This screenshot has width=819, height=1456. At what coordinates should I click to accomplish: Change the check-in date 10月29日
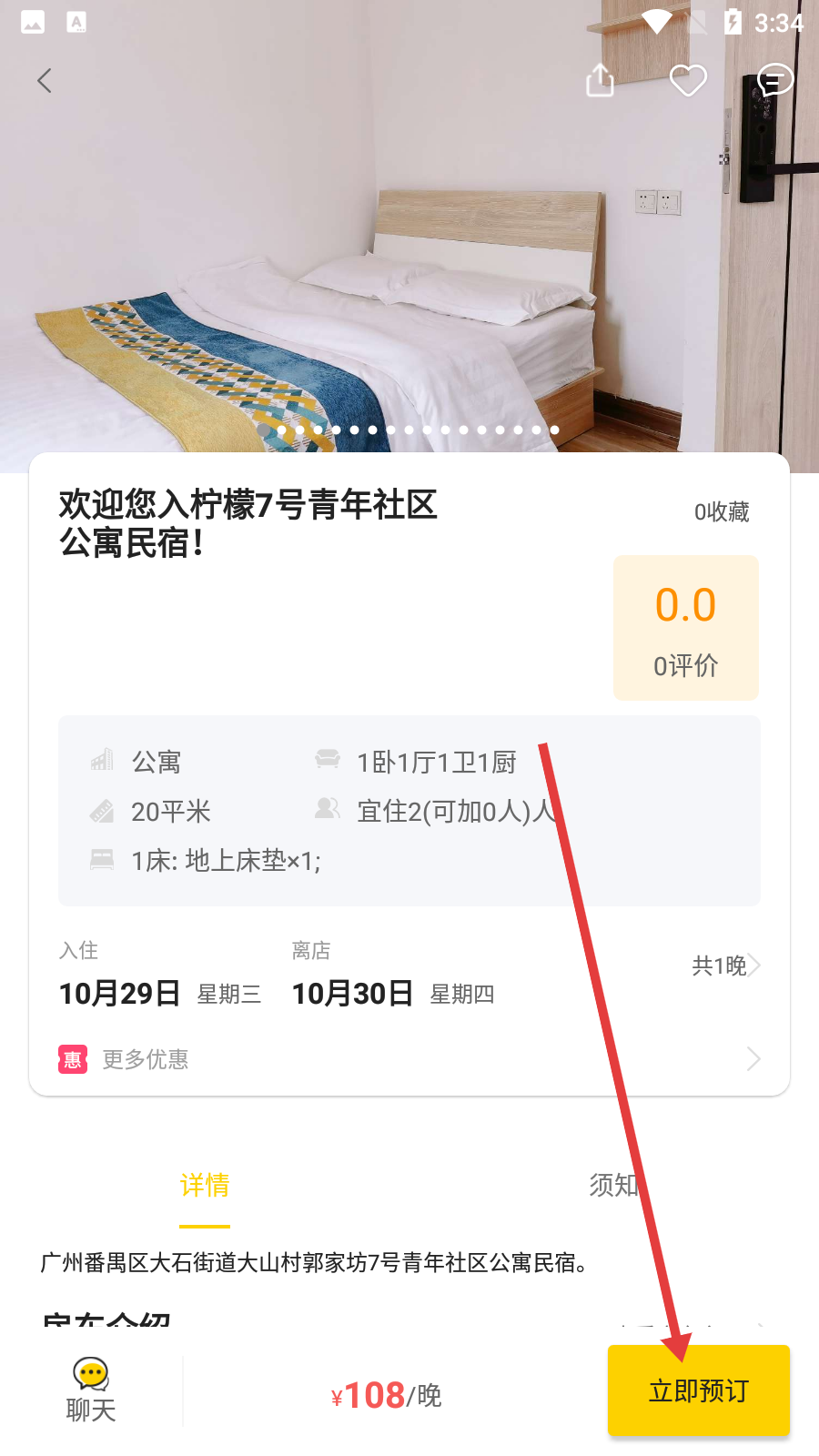point(120,993)
